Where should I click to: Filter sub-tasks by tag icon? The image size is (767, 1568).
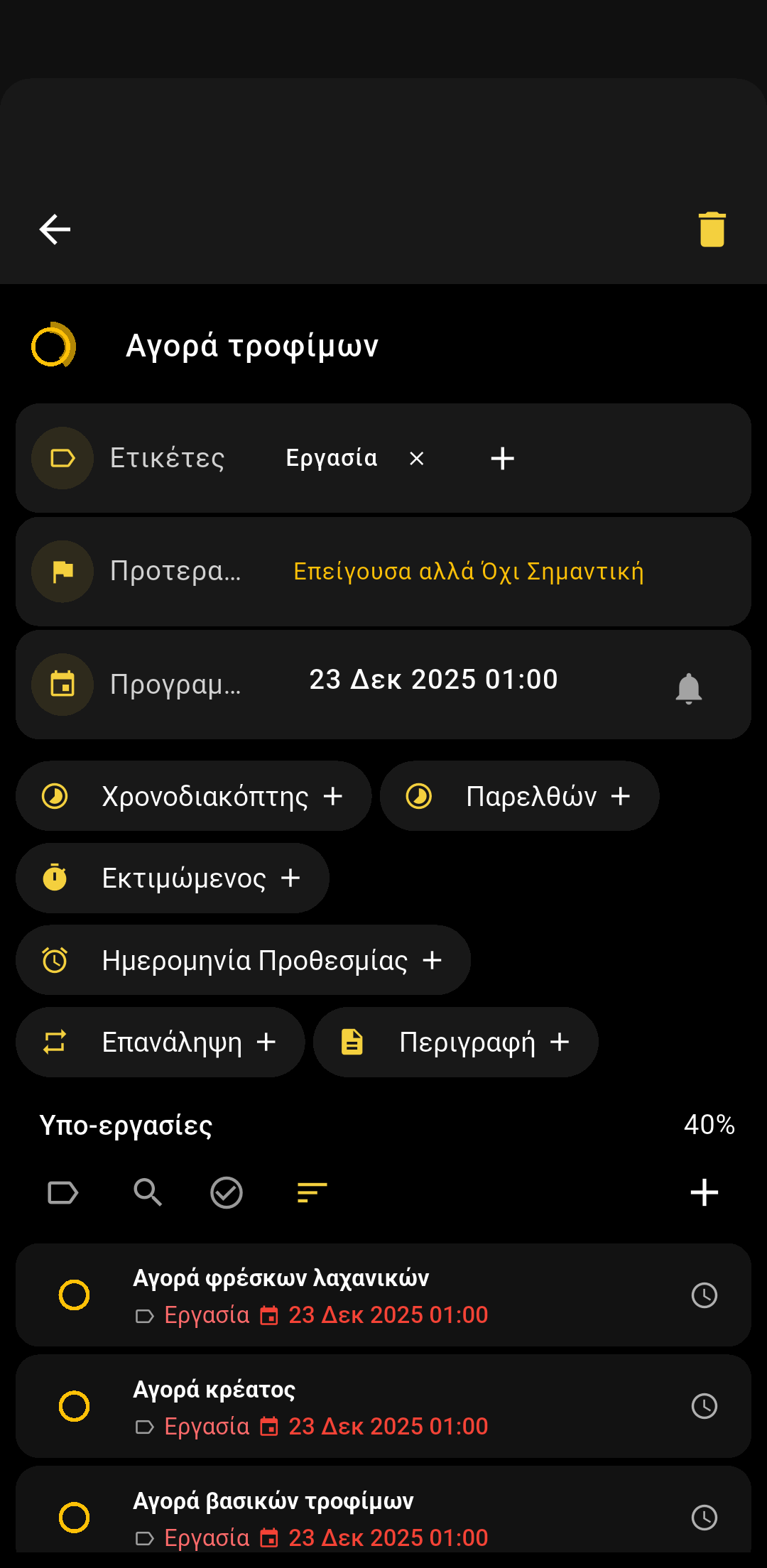[62, 1192]
